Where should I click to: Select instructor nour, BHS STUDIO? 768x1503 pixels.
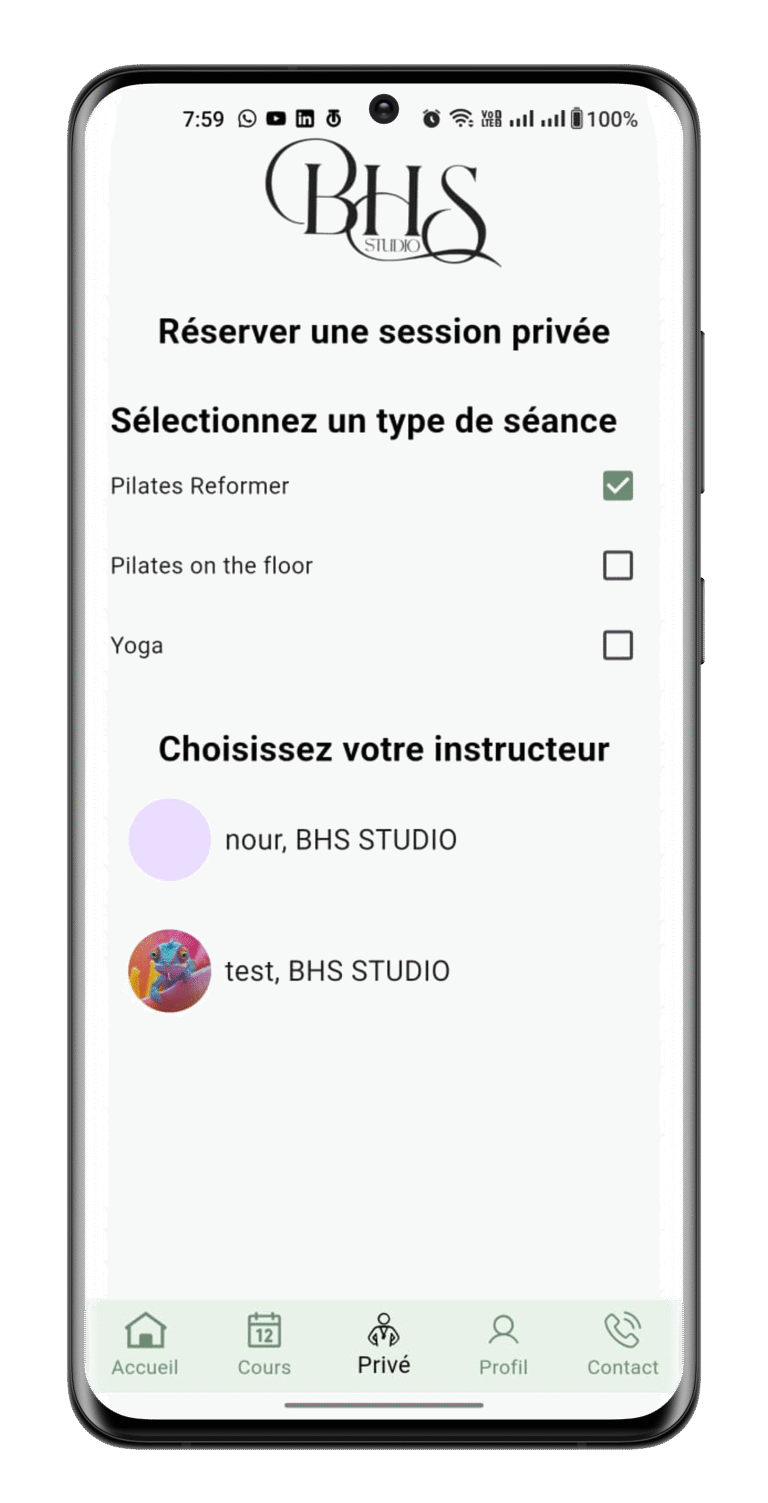coord(340,839)
